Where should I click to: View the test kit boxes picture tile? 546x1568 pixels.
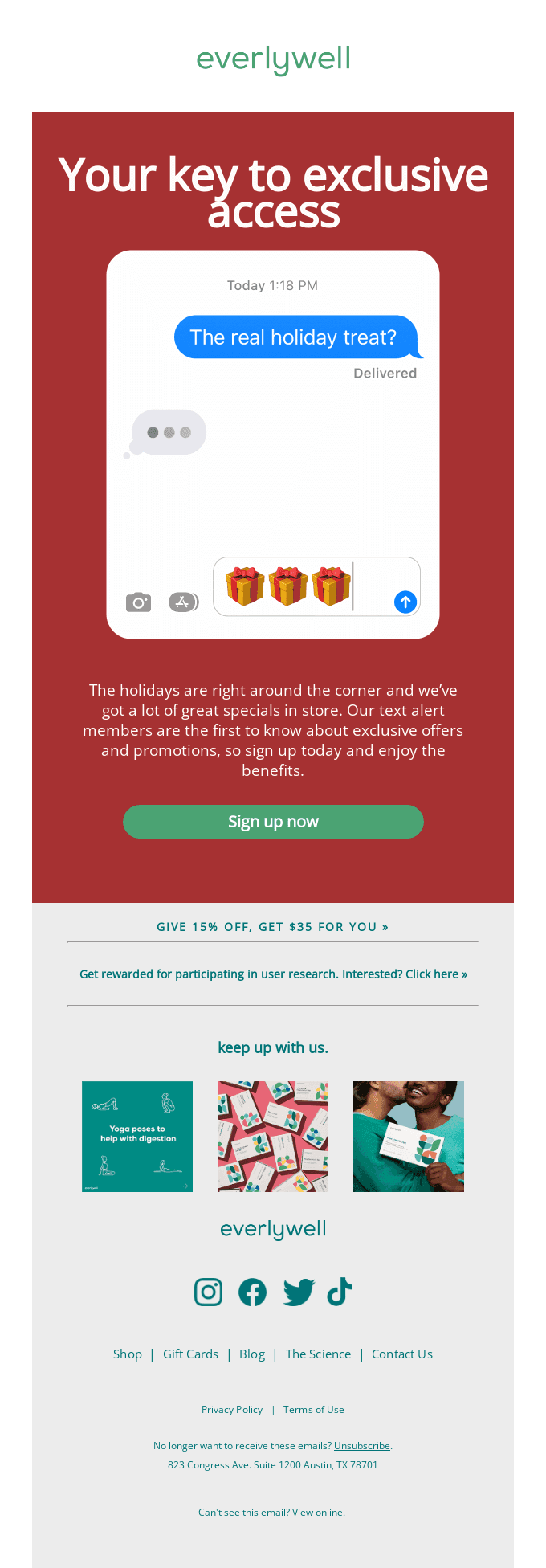pyautogui.click(x=273, y=1137)
